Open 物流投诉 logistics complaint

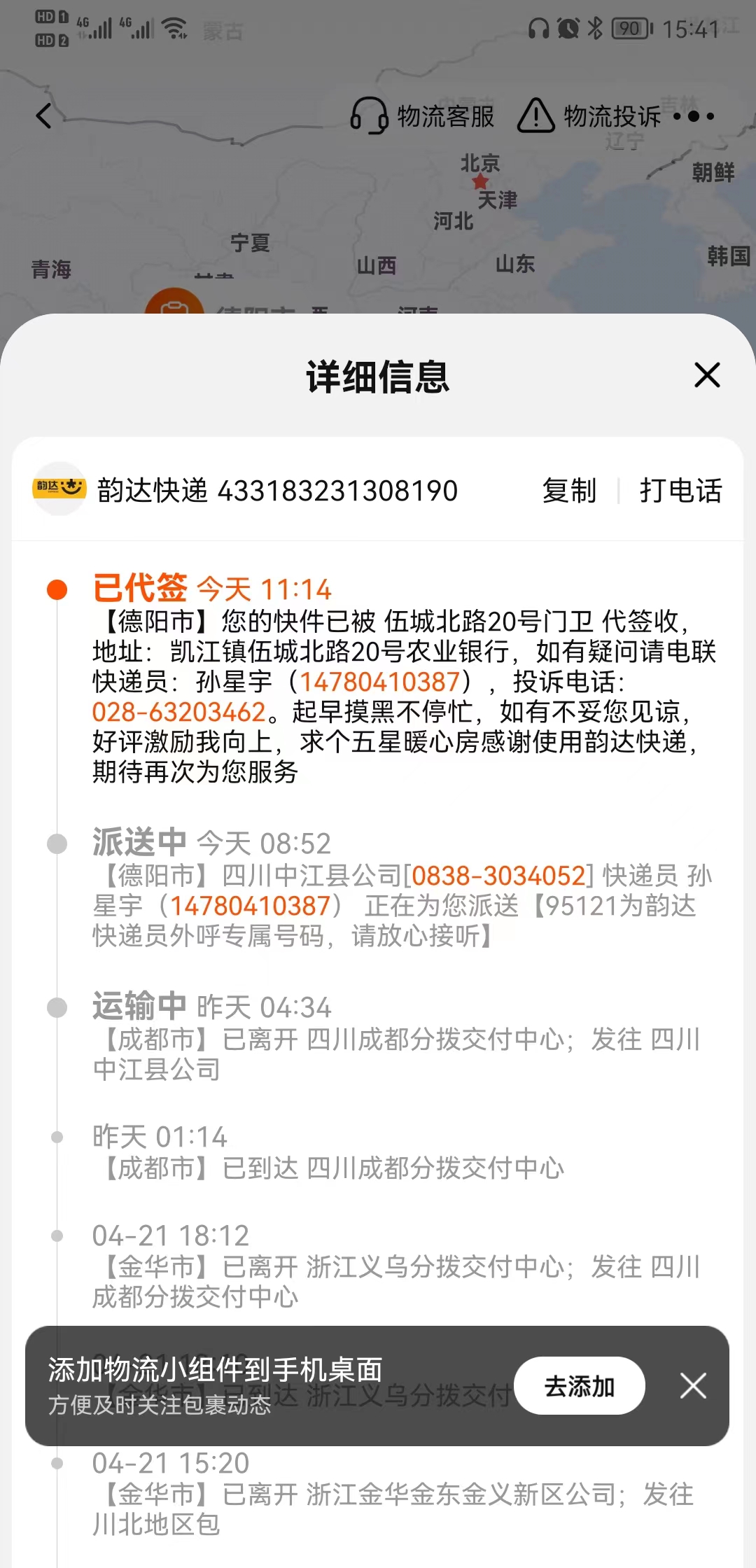[589, 115]
